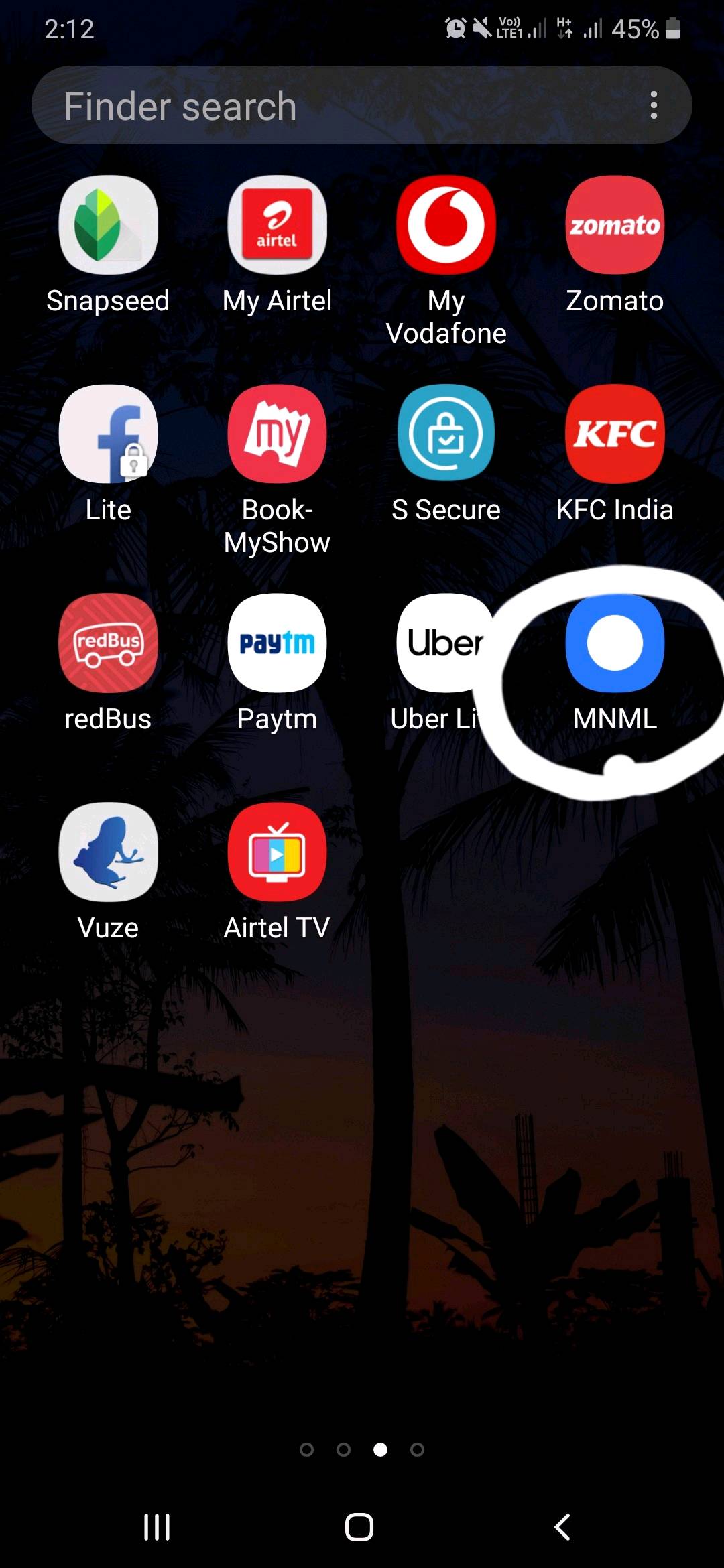Launch KFC India app
Viewport: 724px width, 1568px height.
click(615, 434)
